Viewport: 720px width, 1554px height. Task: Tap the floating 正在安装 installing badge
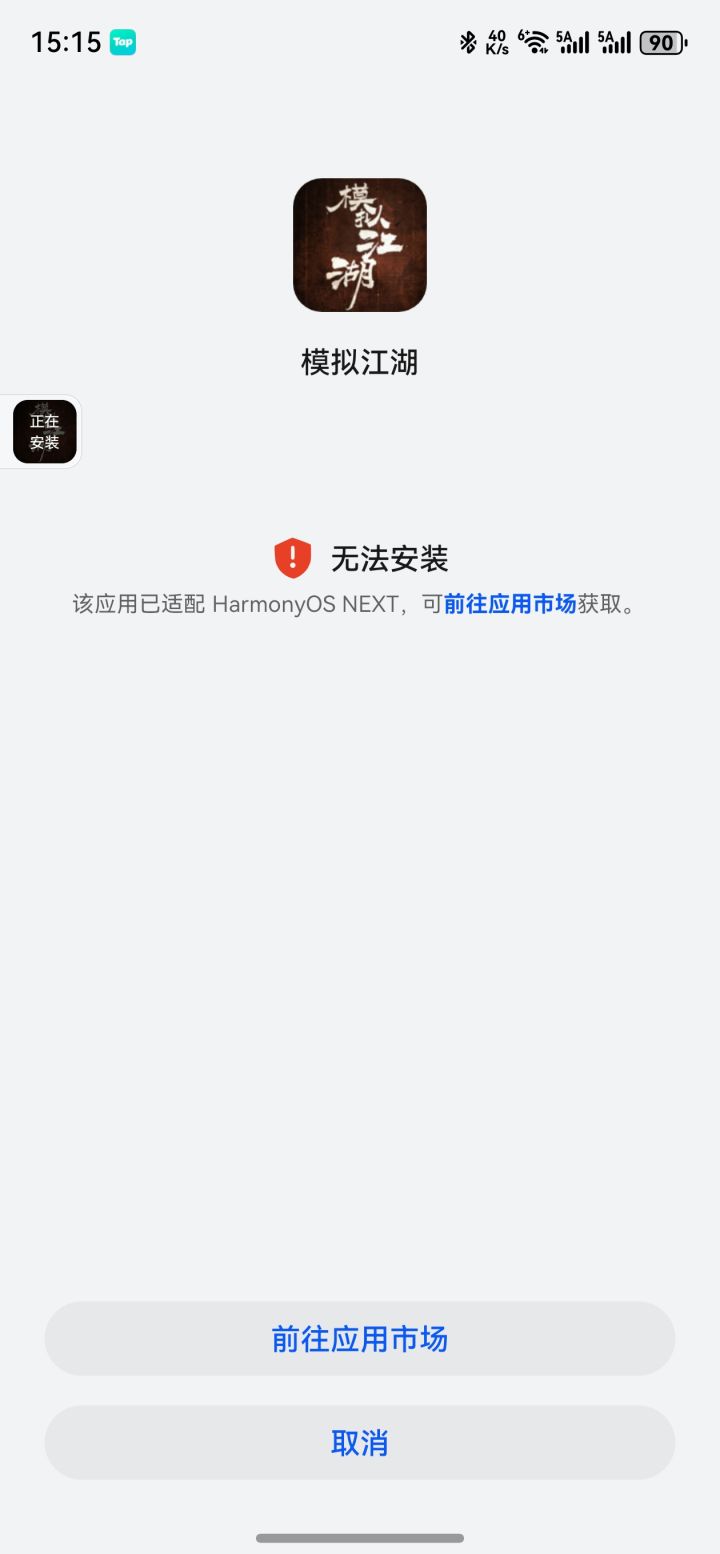(43, 431)
